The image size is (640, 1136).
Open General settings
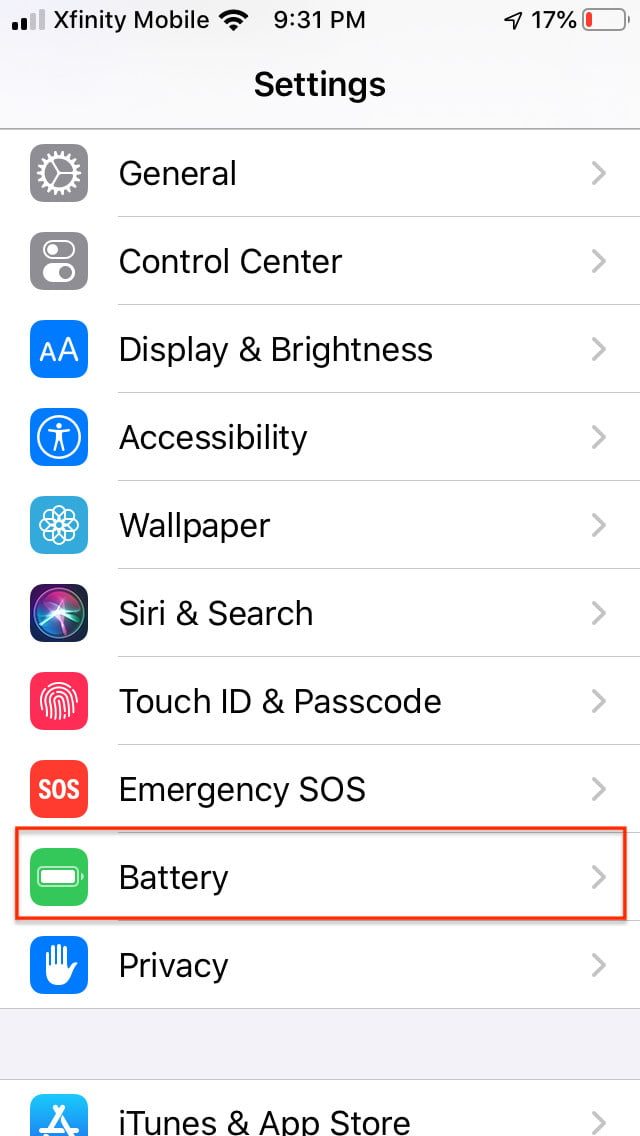click(320, 173)
